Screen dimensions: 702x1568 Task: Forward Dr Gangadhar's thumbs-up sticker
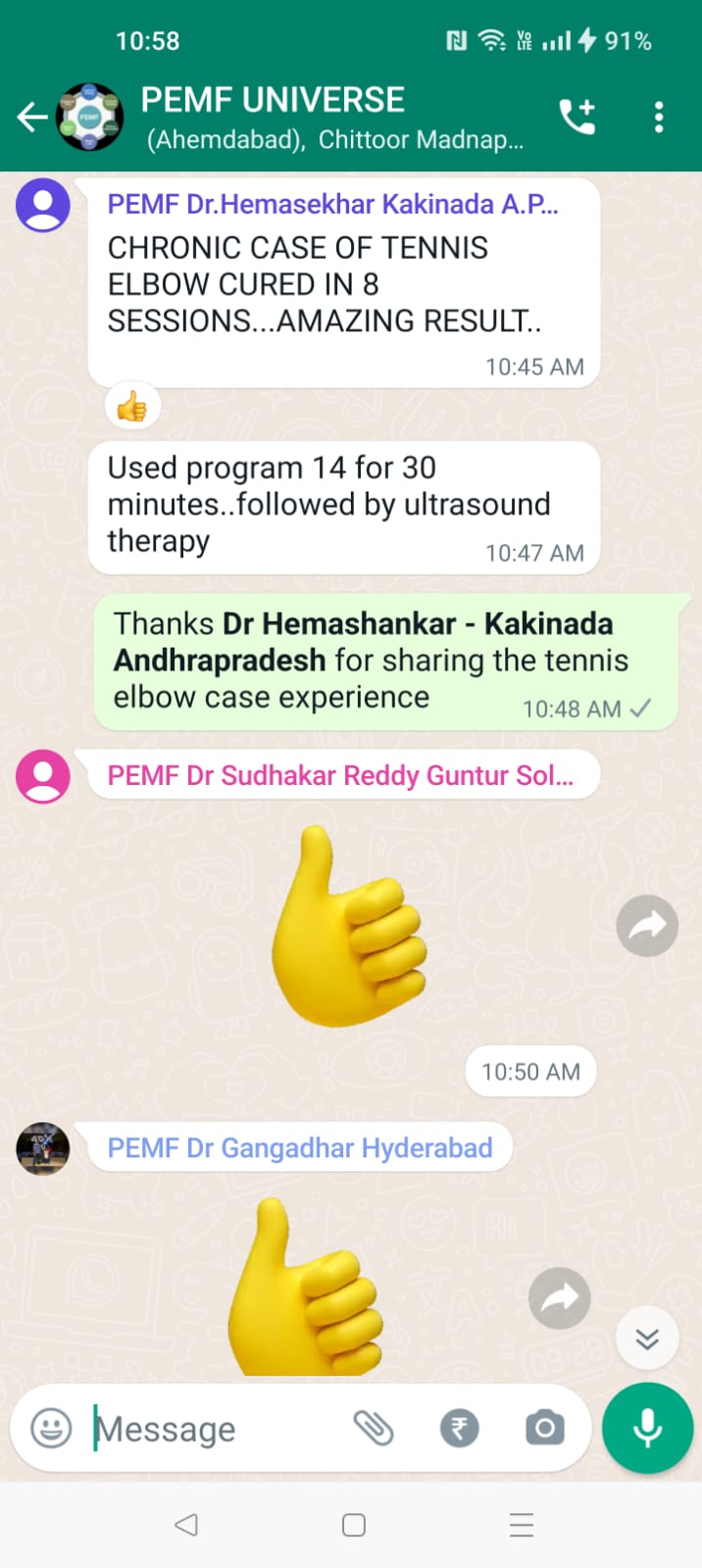tap(560, 1298)
